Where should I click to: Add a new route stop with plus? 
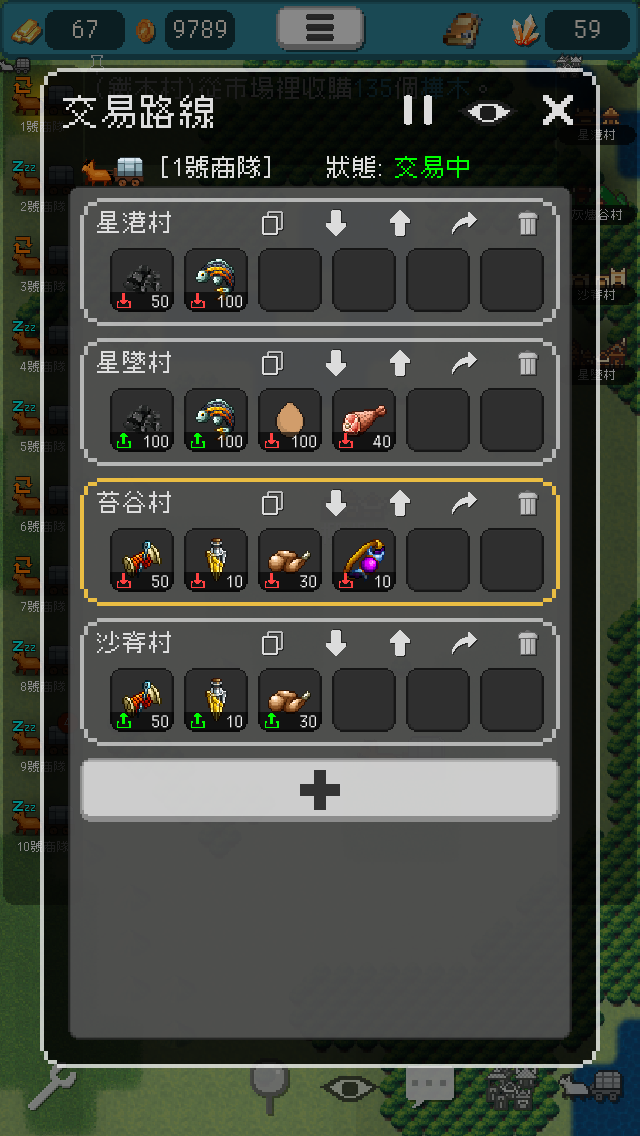coord(320,790)
